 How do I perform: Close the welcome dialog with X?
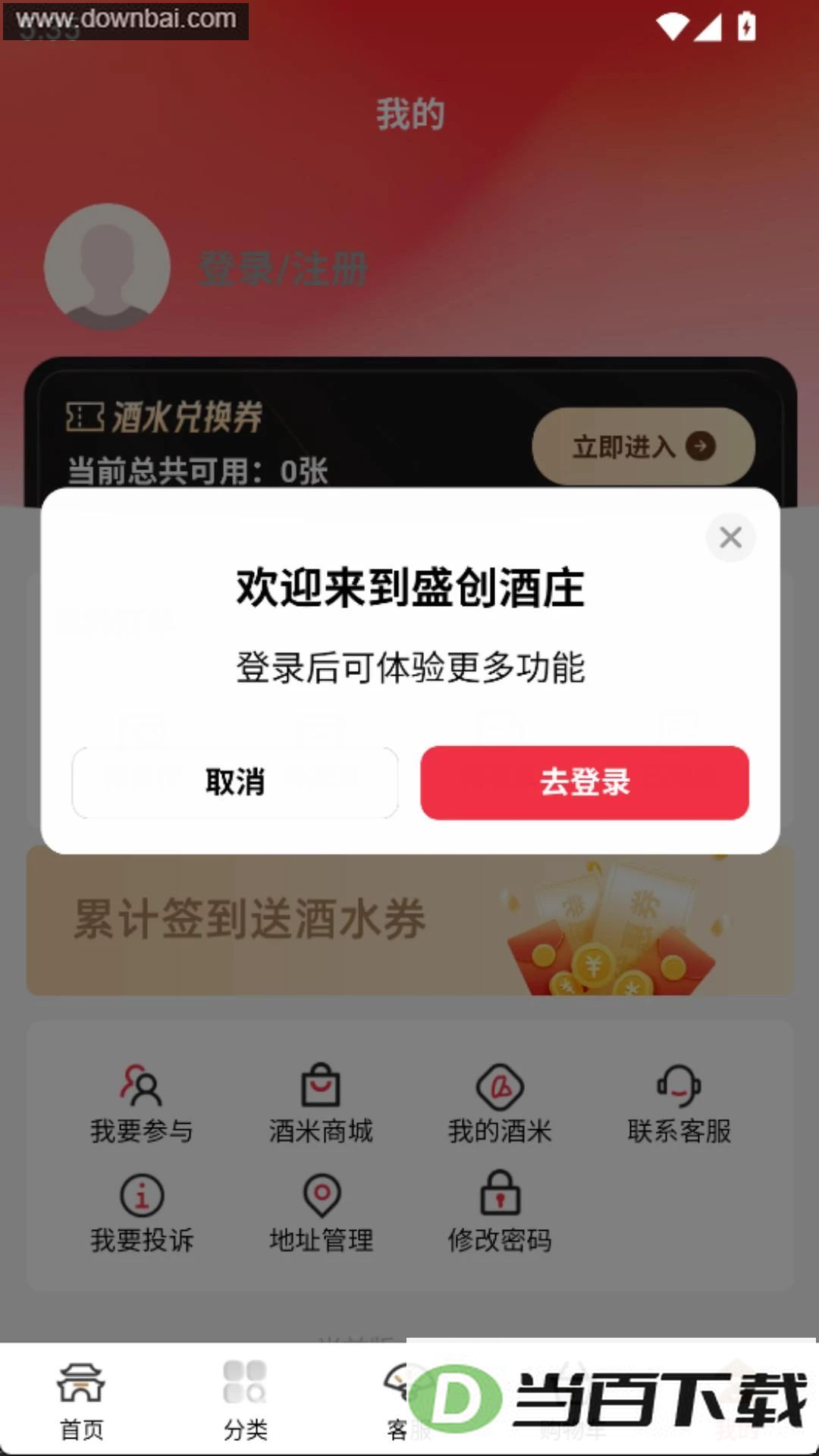730,538
